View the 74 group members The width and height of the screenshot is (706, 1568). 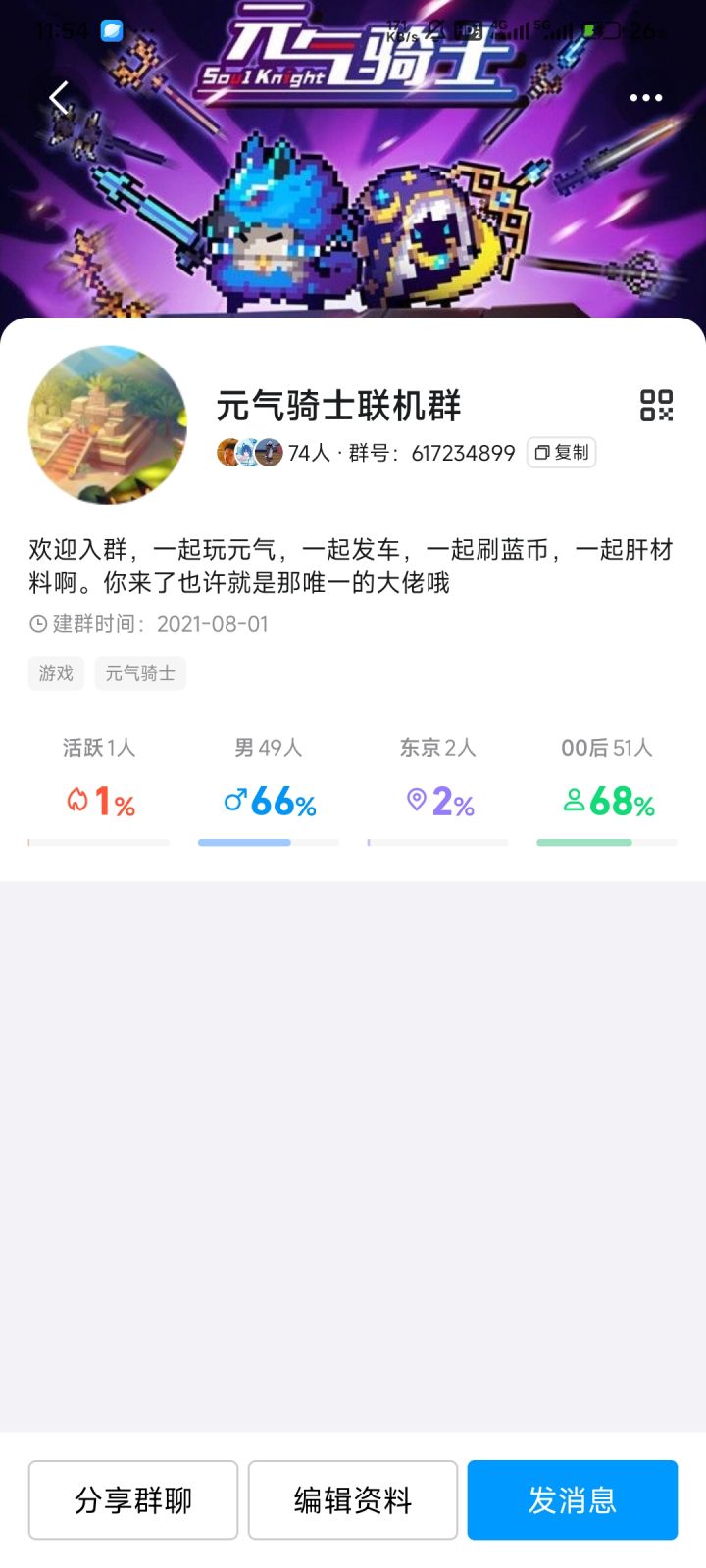point(275,453)
